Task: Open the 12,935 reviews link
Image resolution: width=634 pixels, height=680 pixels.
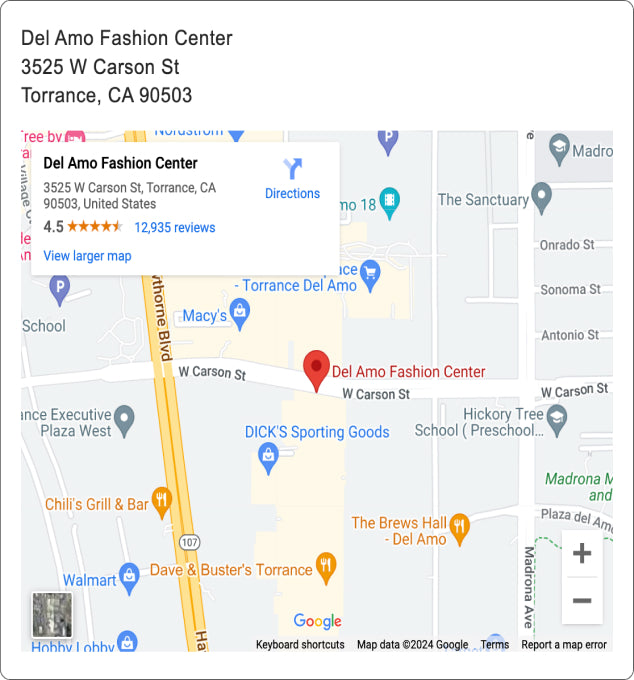Action: 174,227
